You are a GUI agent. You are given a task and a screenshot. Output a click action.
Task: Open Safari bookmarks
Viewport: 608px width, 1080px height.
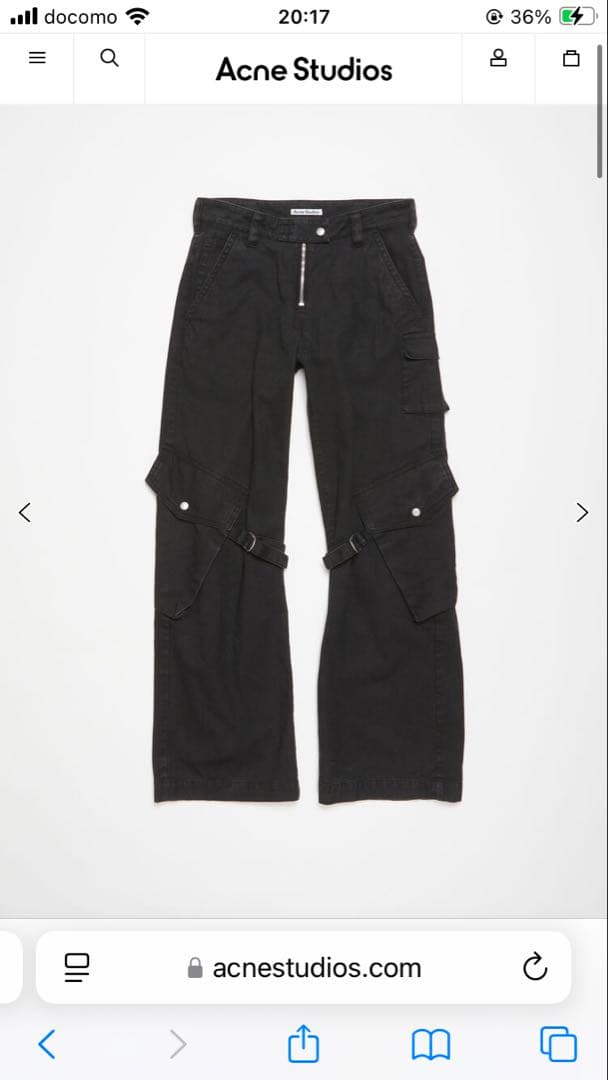431,1044
